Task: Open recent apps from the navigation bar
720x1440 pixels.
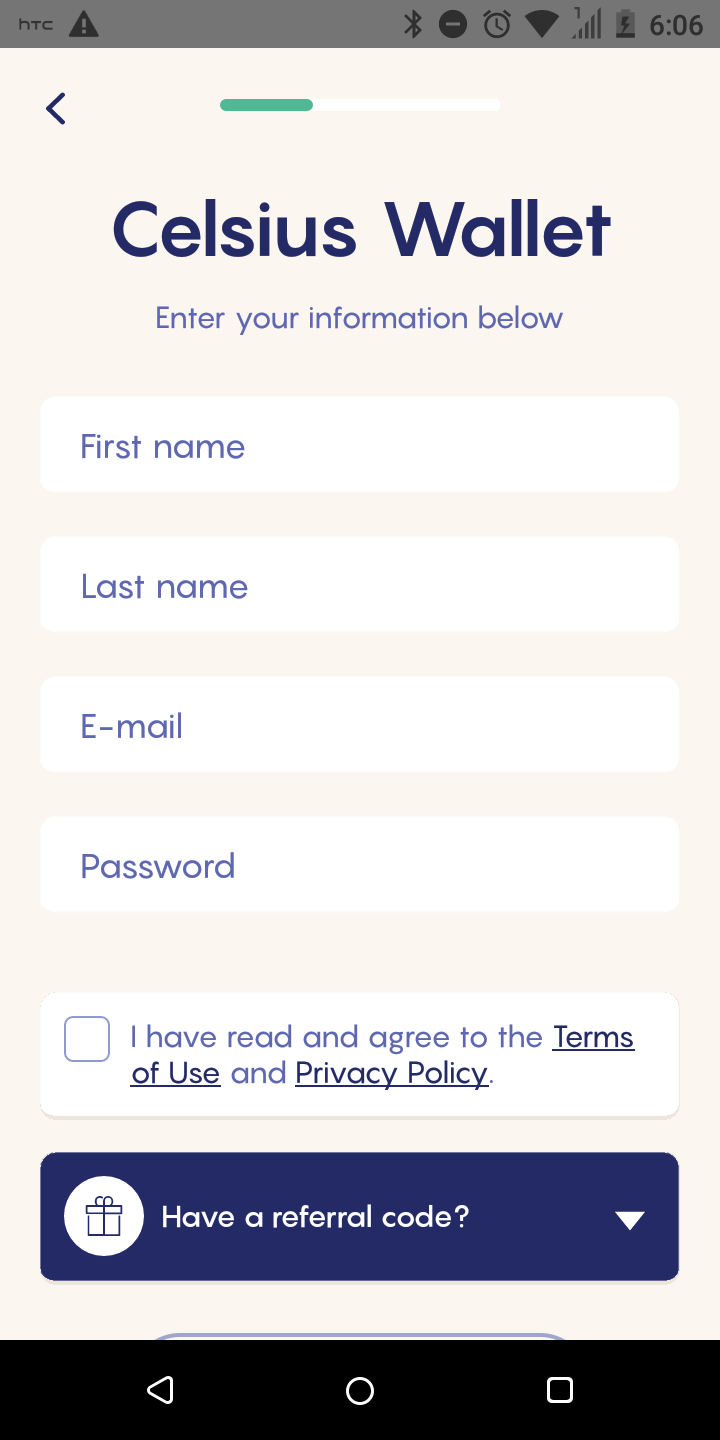Action: 560,1390
